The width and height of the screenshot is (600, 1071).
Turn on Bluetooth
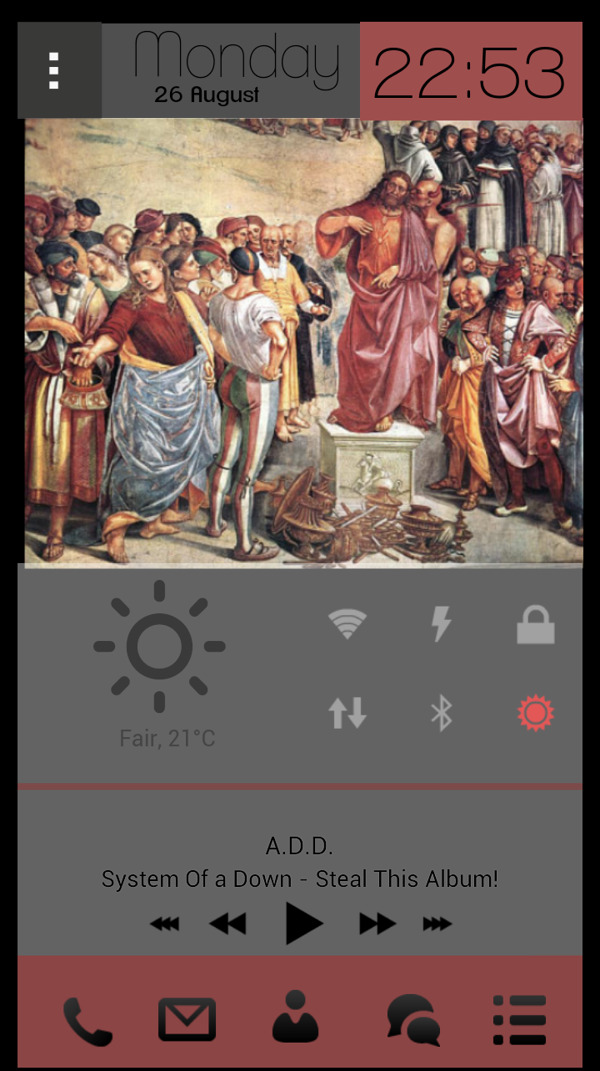coord(441,713)
